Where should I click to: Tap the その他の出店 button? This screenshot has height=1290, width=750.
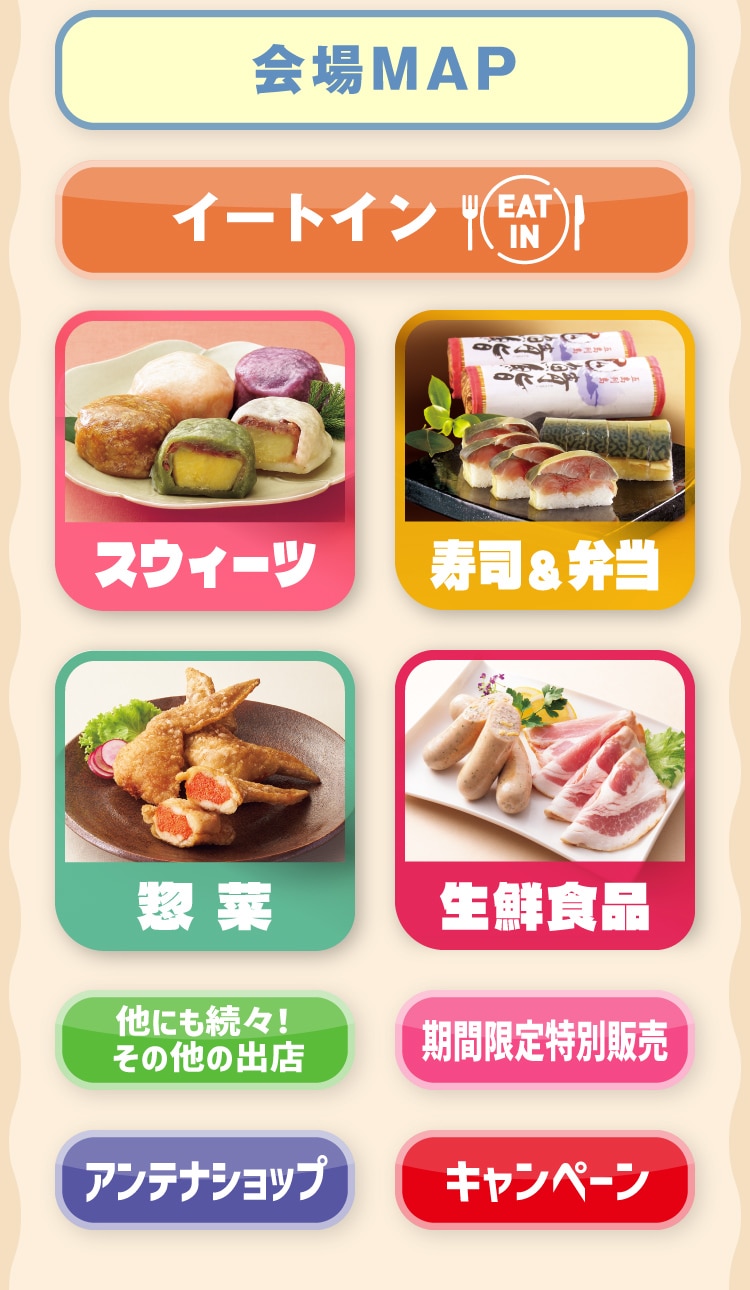(205, 1040)
